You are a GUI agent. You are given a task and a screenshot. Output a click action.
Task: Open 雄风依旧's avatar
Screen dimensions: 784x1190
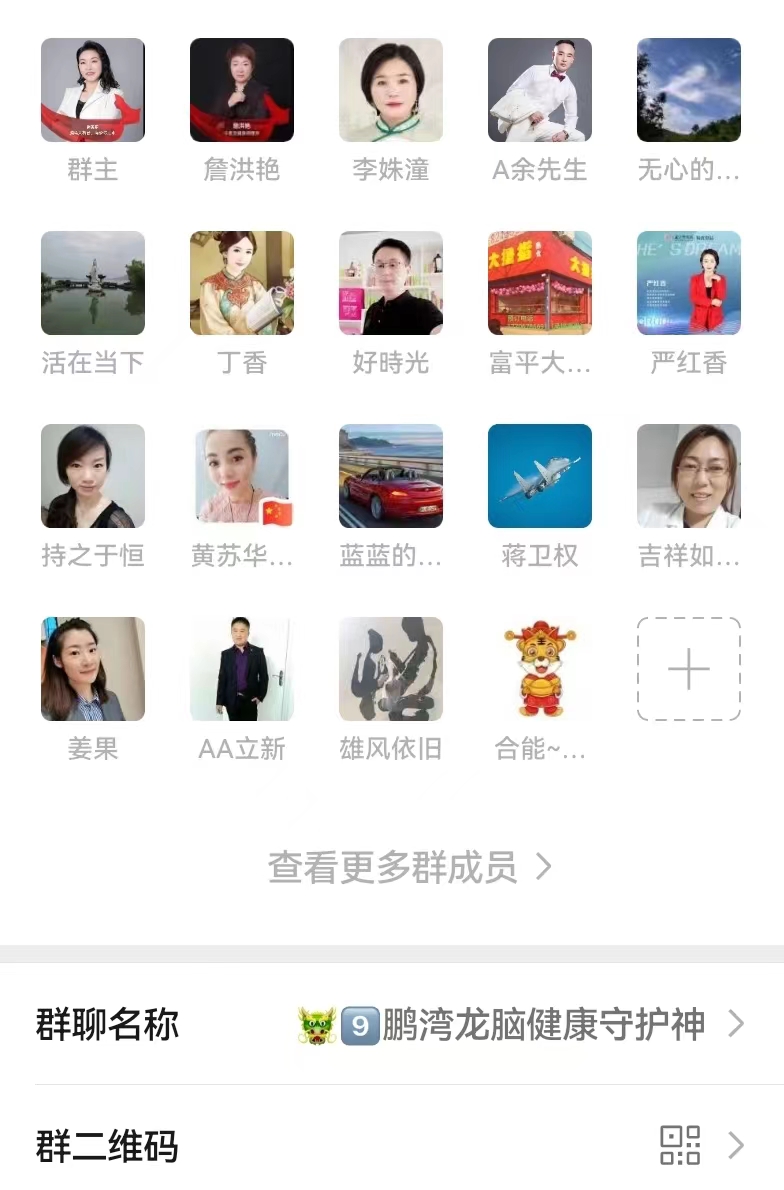(391, 670)
